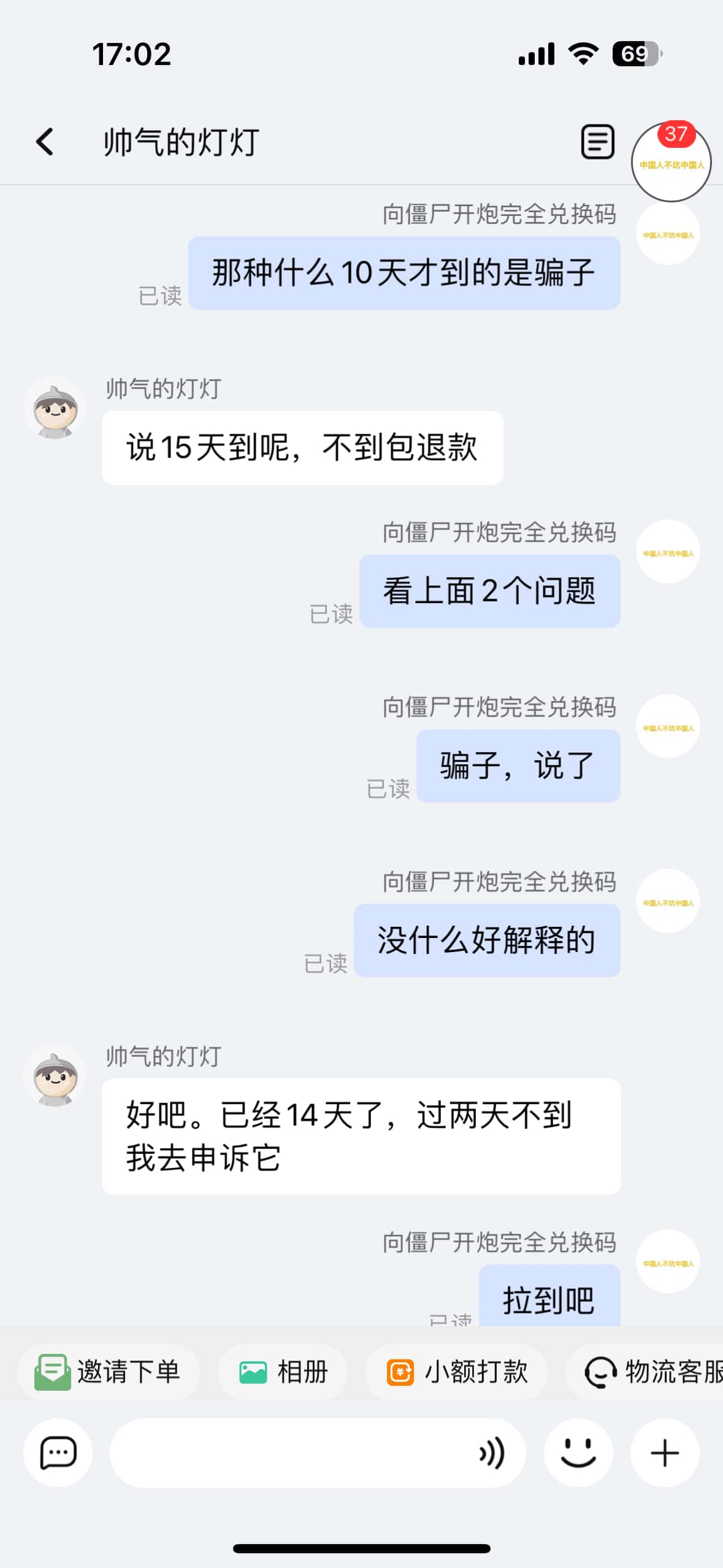723x1568 pixels.
Task: Open the chat details list icon
Action: [x=597, y=142]
